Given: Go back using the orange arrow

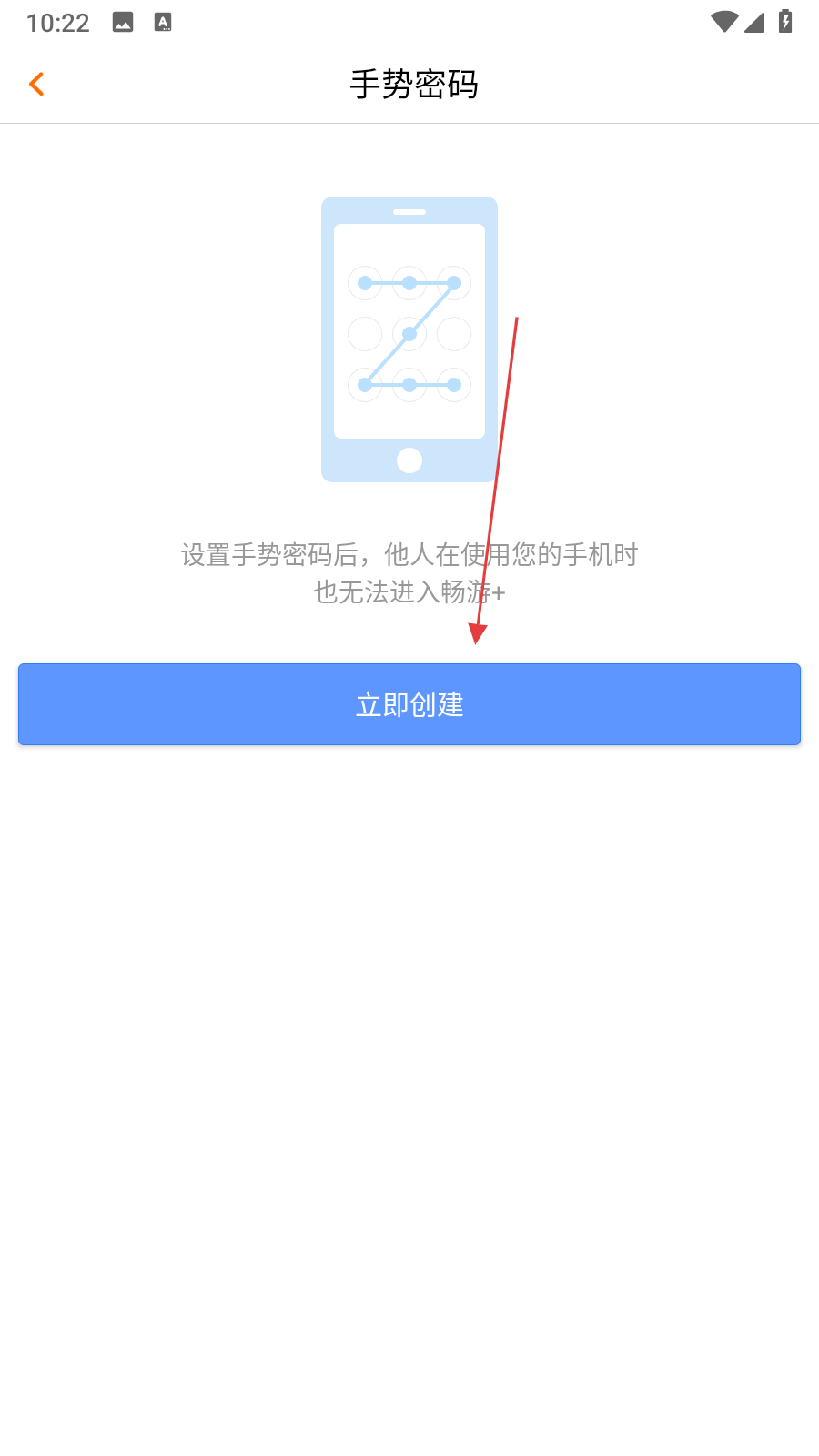Looking at the screenshot, I should 36,85.
